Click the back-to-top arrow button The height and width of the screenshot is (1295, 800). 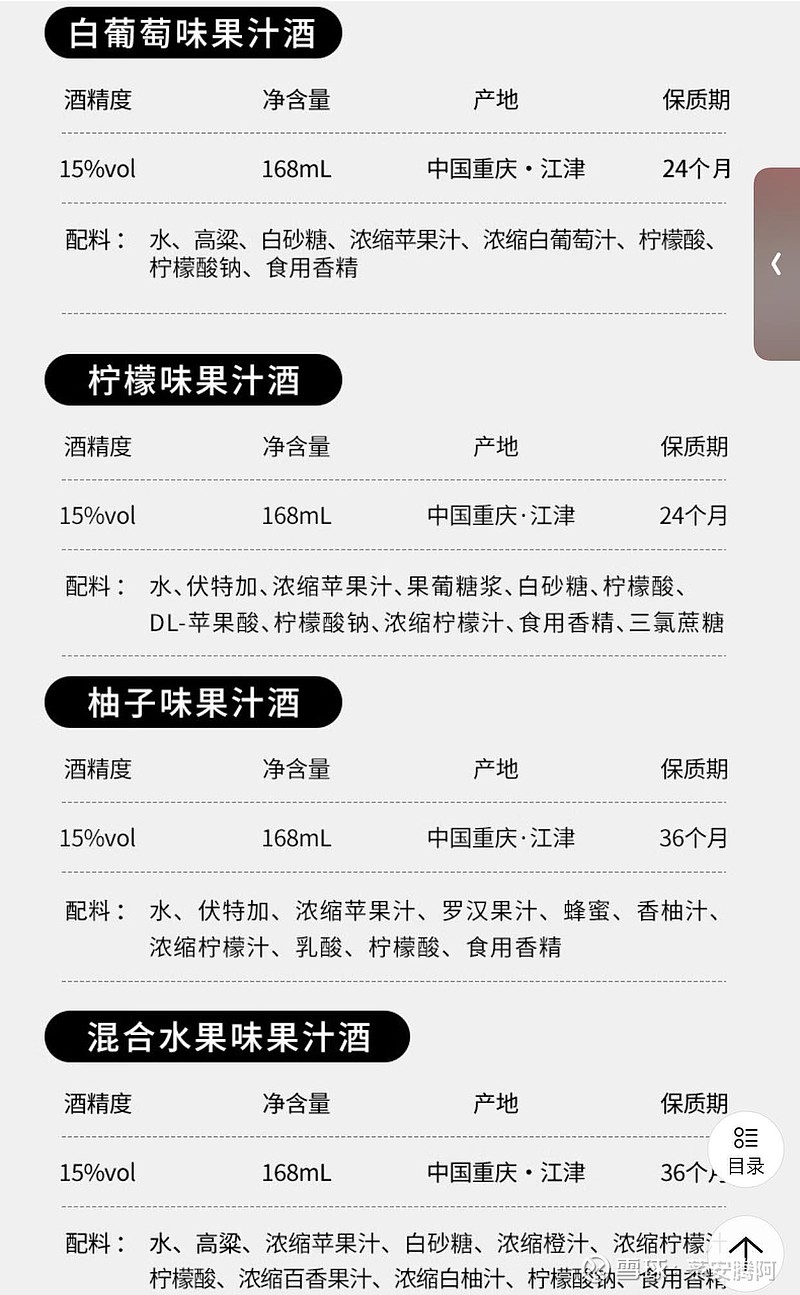(745, 1252)
